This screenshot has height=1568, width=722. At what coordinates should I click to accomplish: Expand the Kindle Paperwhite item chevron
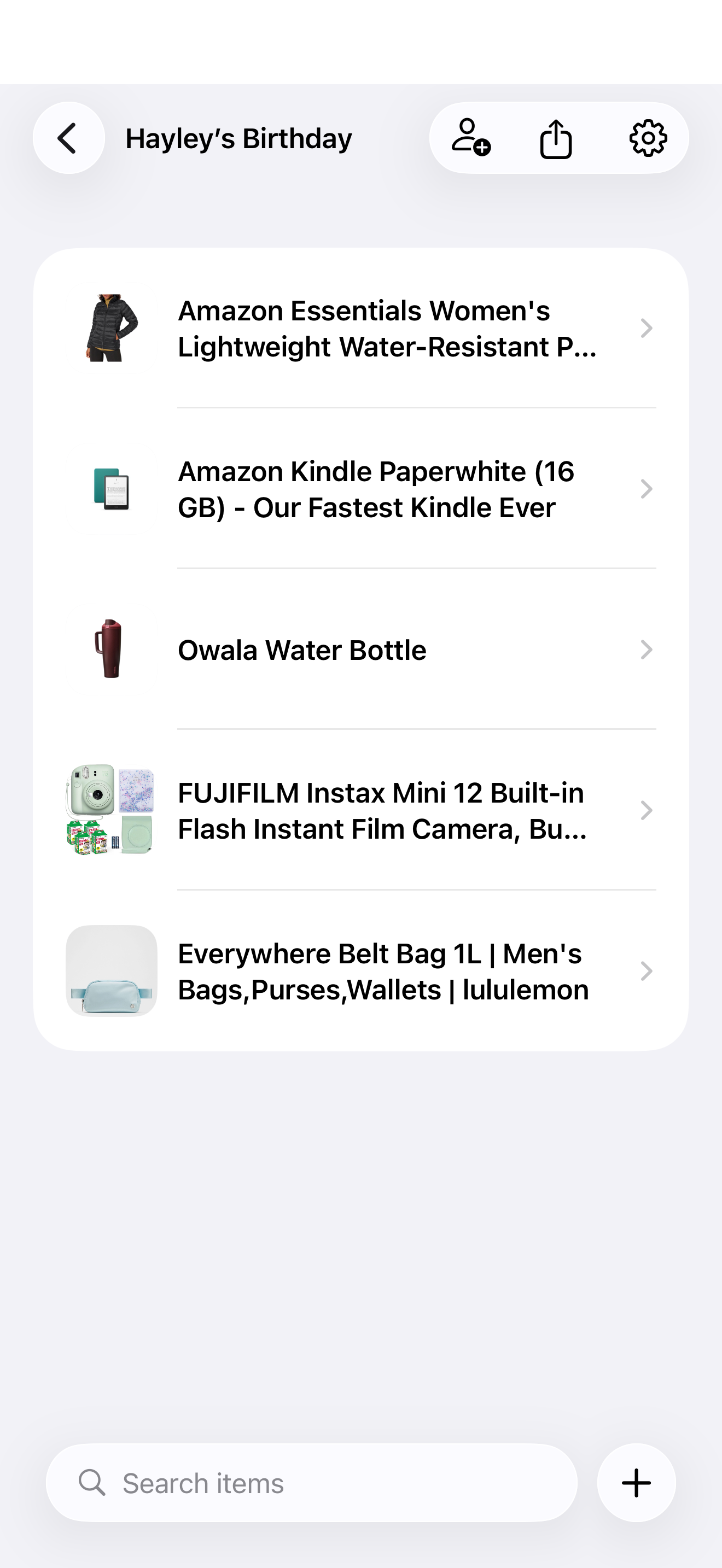coord(646,489)
